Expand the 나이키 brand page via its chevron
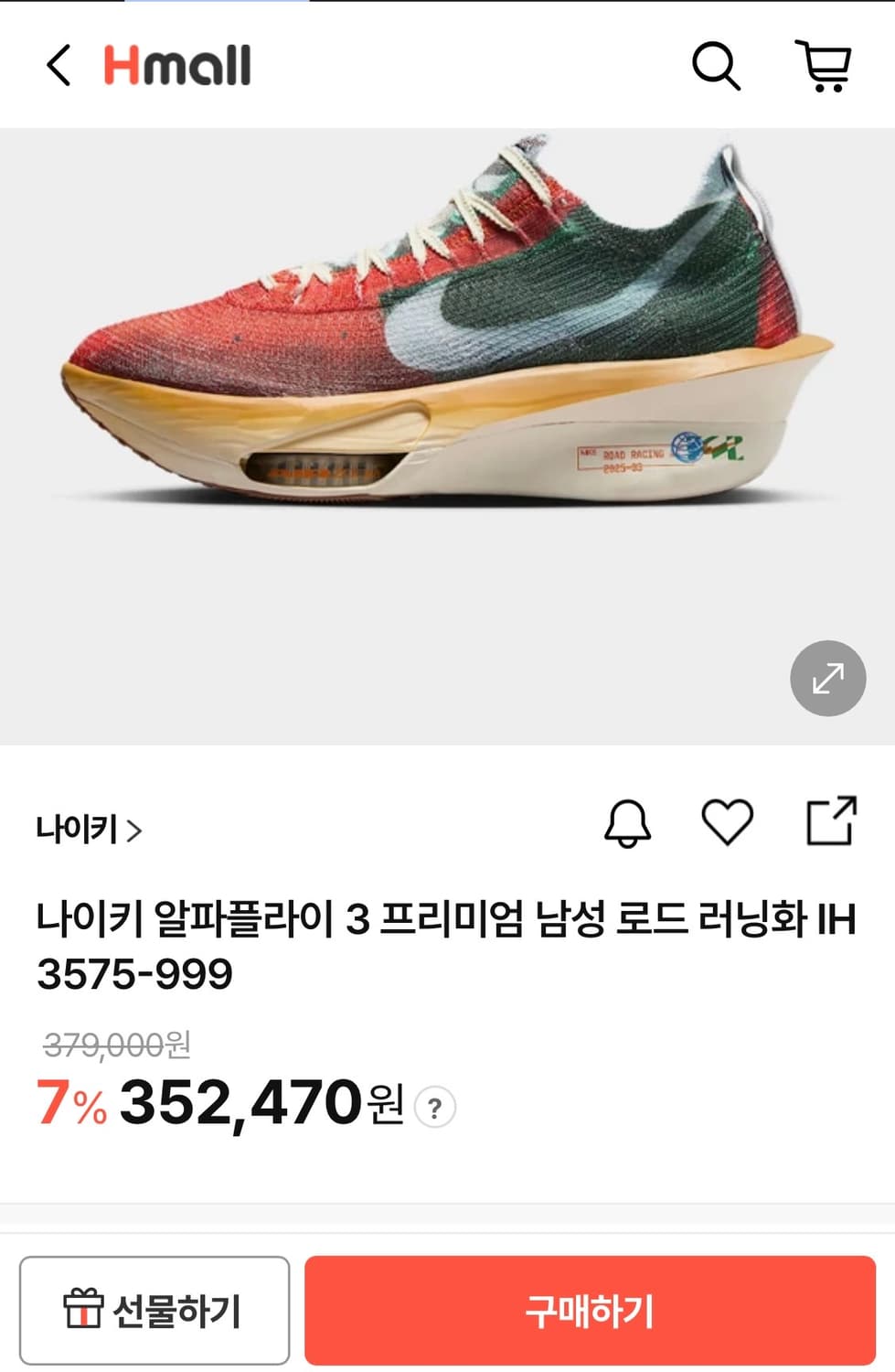This screenshot has width=895, height=1372. (x=137, y=831)
